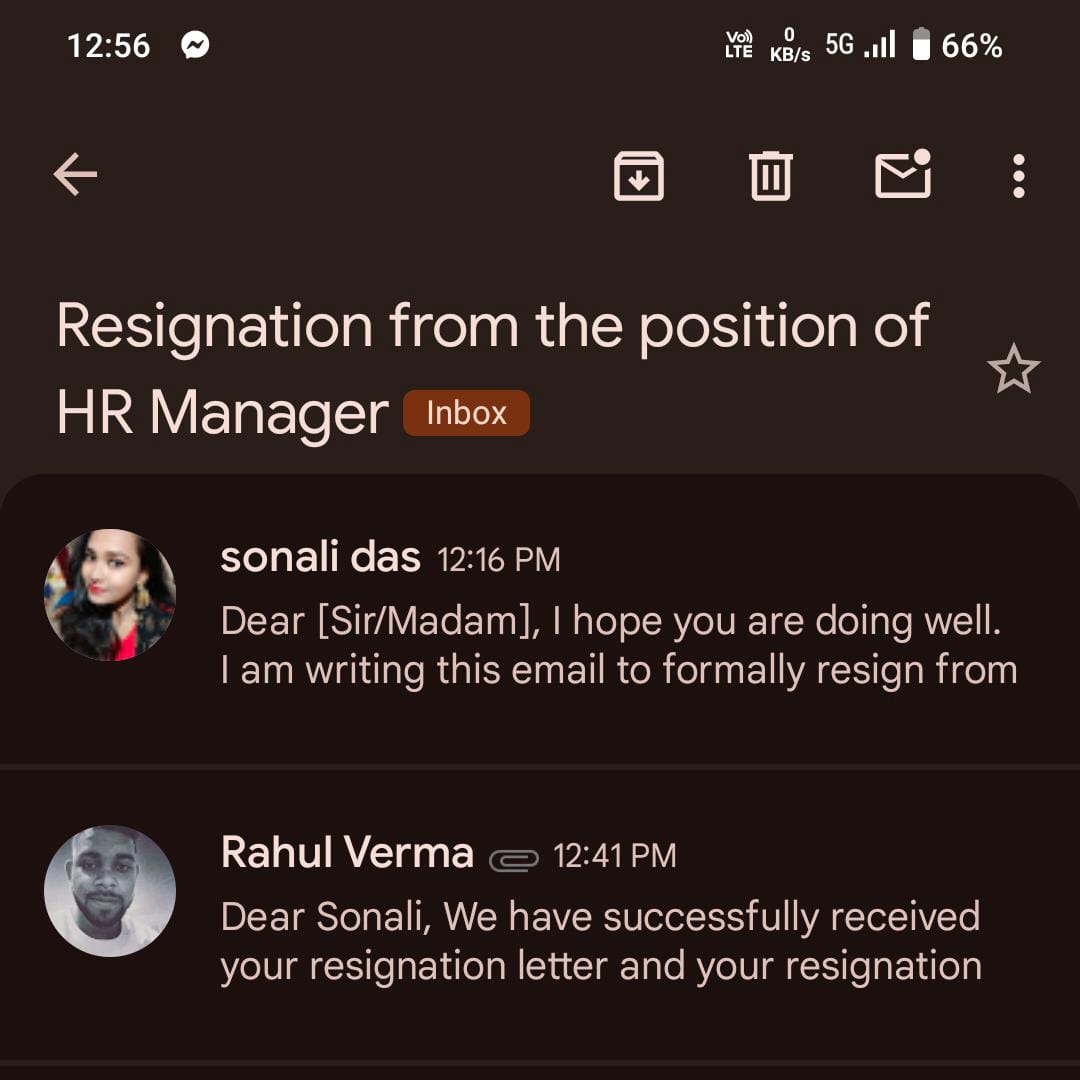
Task: Archive this email conversation
Action: [638, 176]
